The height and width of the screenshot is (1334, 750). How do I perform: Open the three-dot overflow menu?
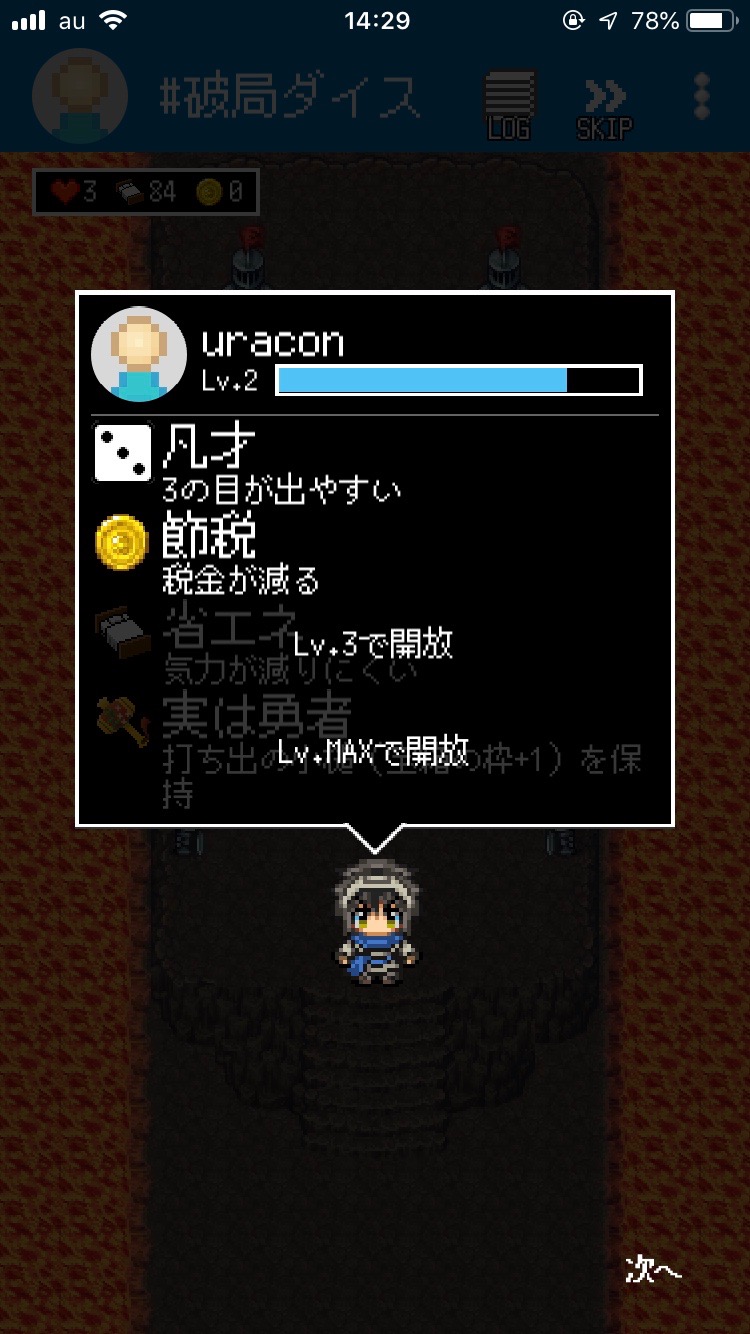(x=702, y=97)
